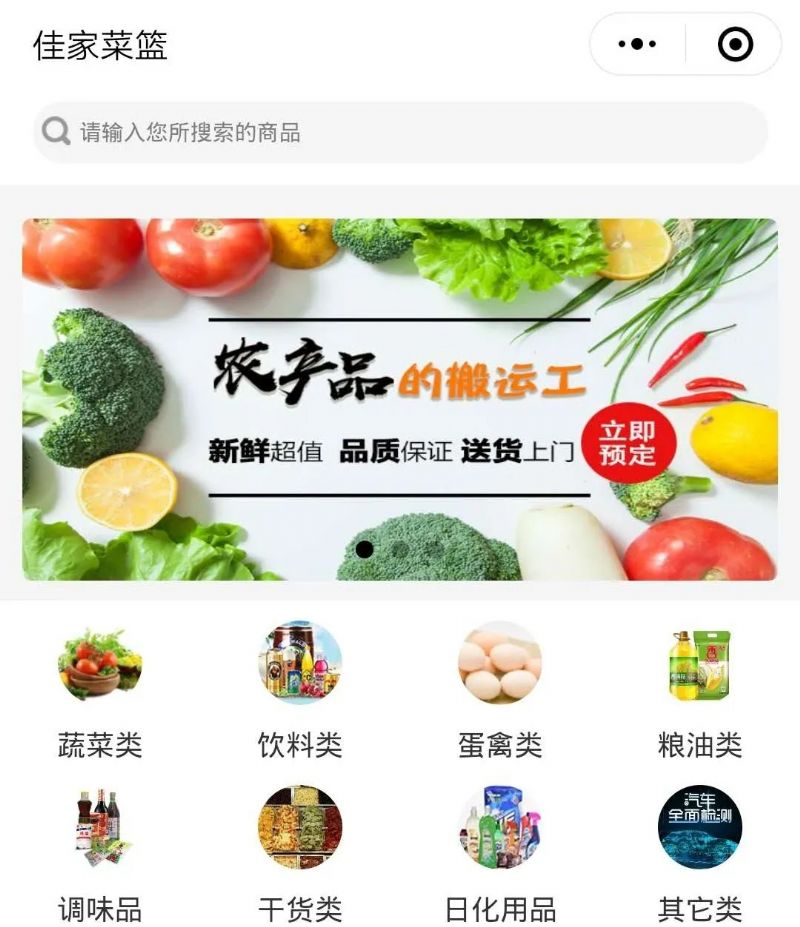
Task: Open the mini program more-options menu
Action: tap(637, 44)
